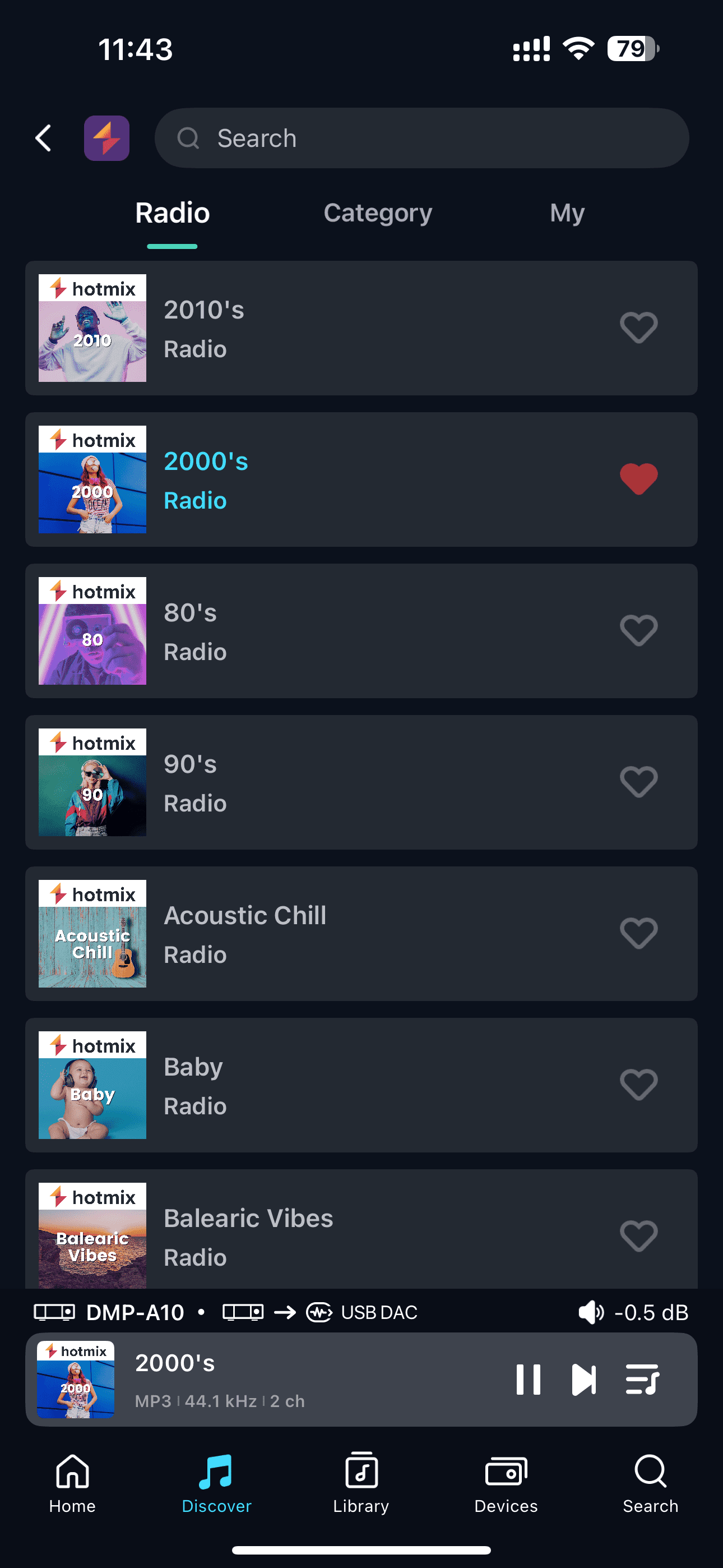Viewport: 723px width, 1568px height.
Task: Adjust volume via the -0.5 dB control
Action: 633,1312
